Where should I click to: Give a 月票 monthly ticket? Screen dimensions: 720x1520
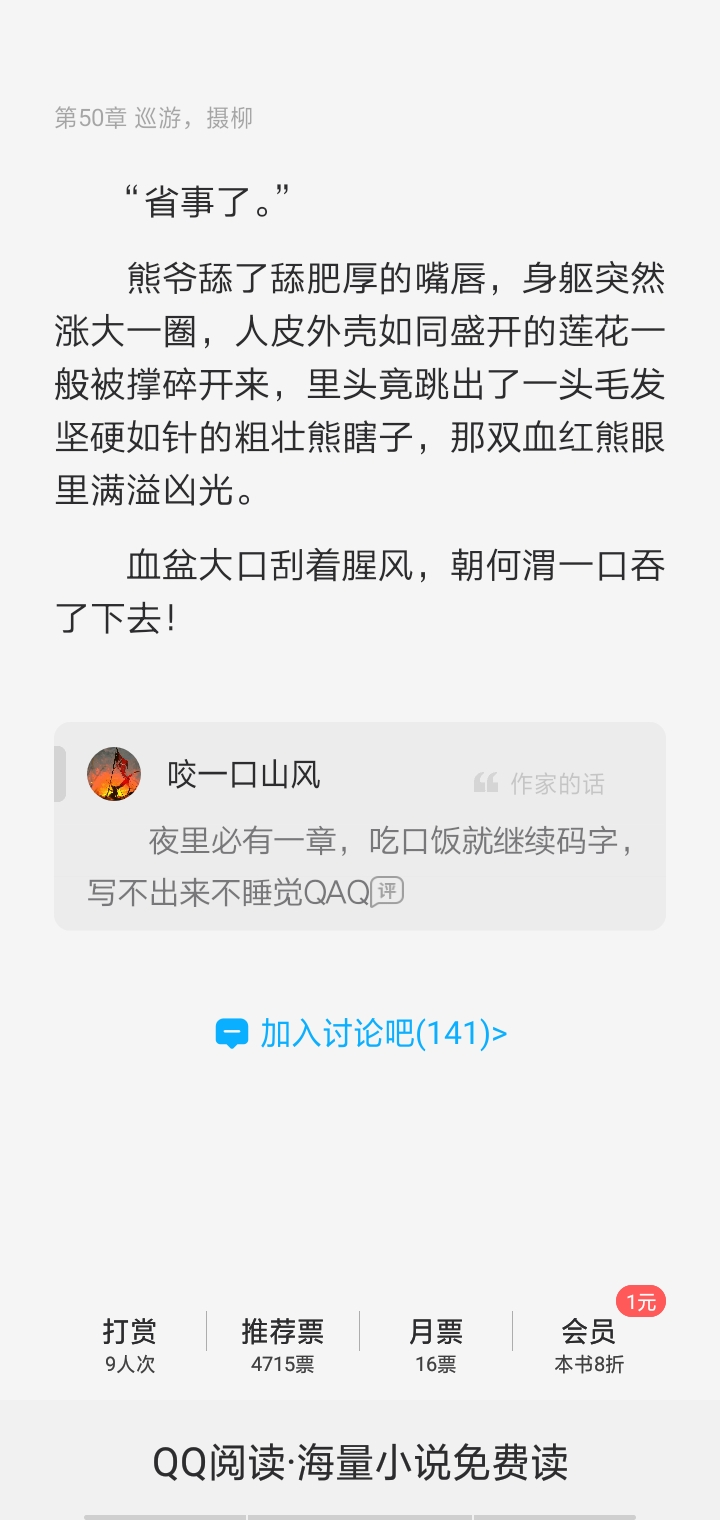click(436, 1345)
